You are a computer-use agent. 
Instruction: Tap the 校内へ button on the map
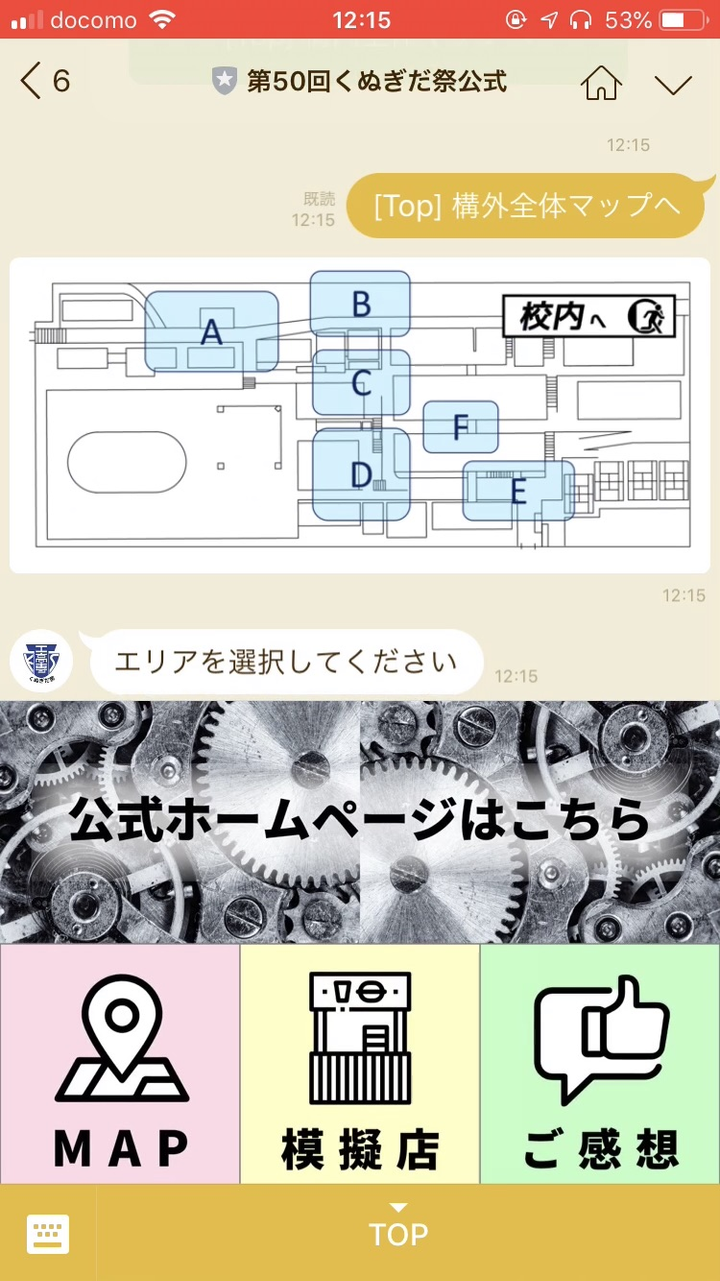click(588, 317)
